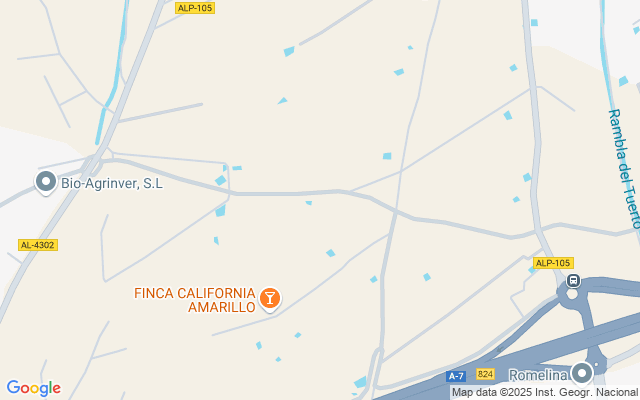Screen dimensions: 640x400
Task: Open the Bio-Agrinver, S.L place marker
Action: [45, 182]
